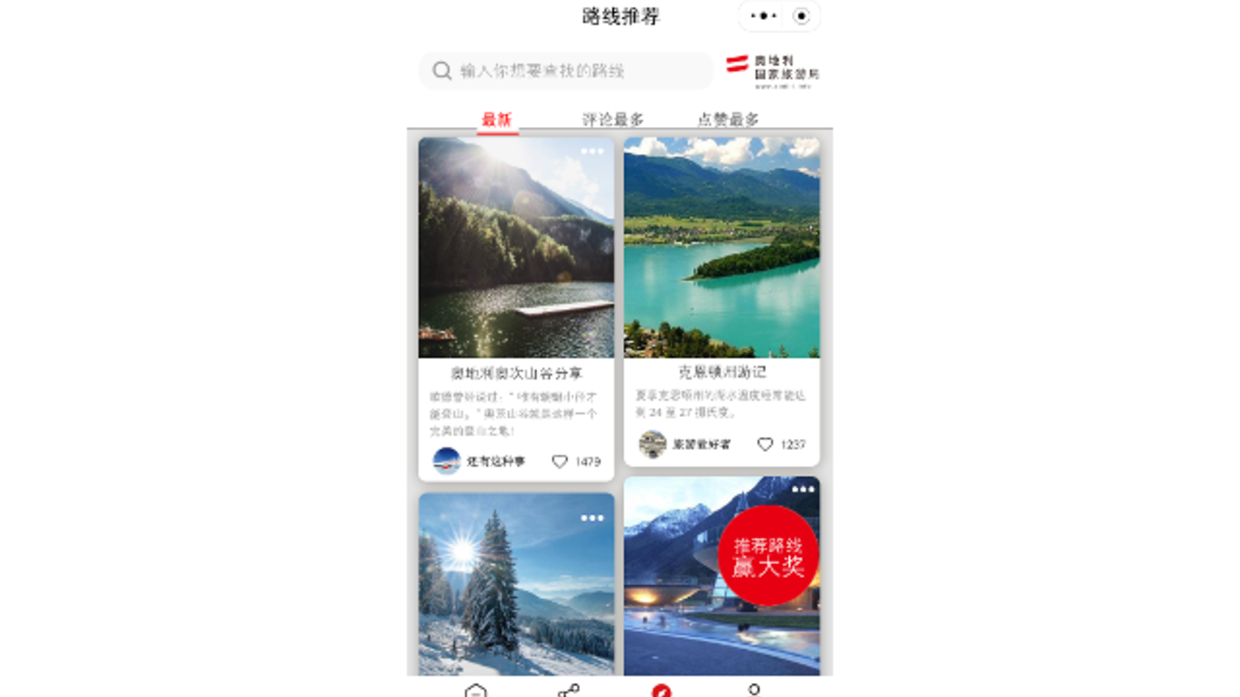
Task: Like the 奥地利奥茨山谷分享 post with 1479 likes
Action: tap(560, 462)
